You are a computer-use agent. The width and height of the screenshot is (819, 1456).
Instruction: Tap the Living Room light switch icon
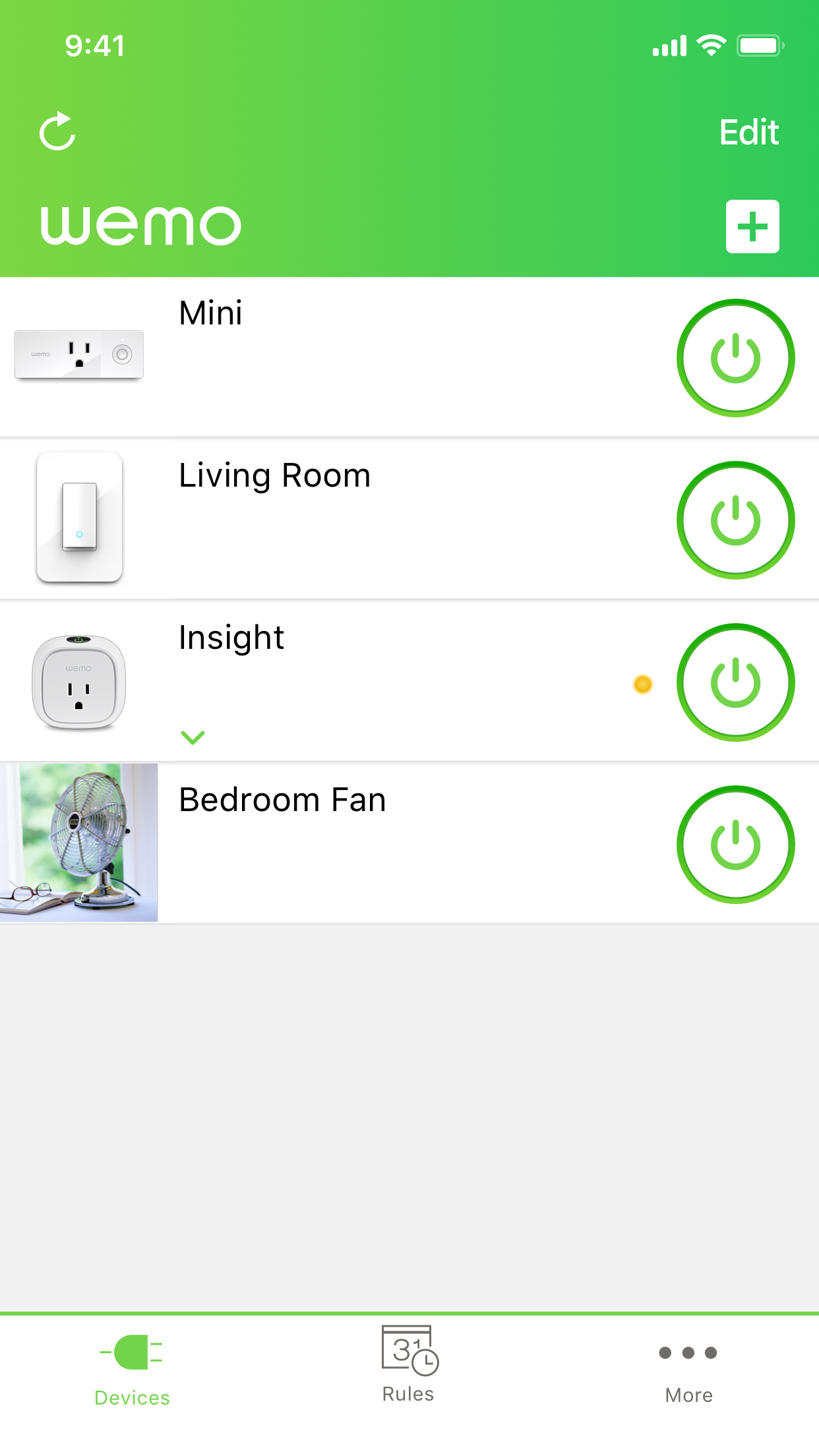tap(78, 518)
